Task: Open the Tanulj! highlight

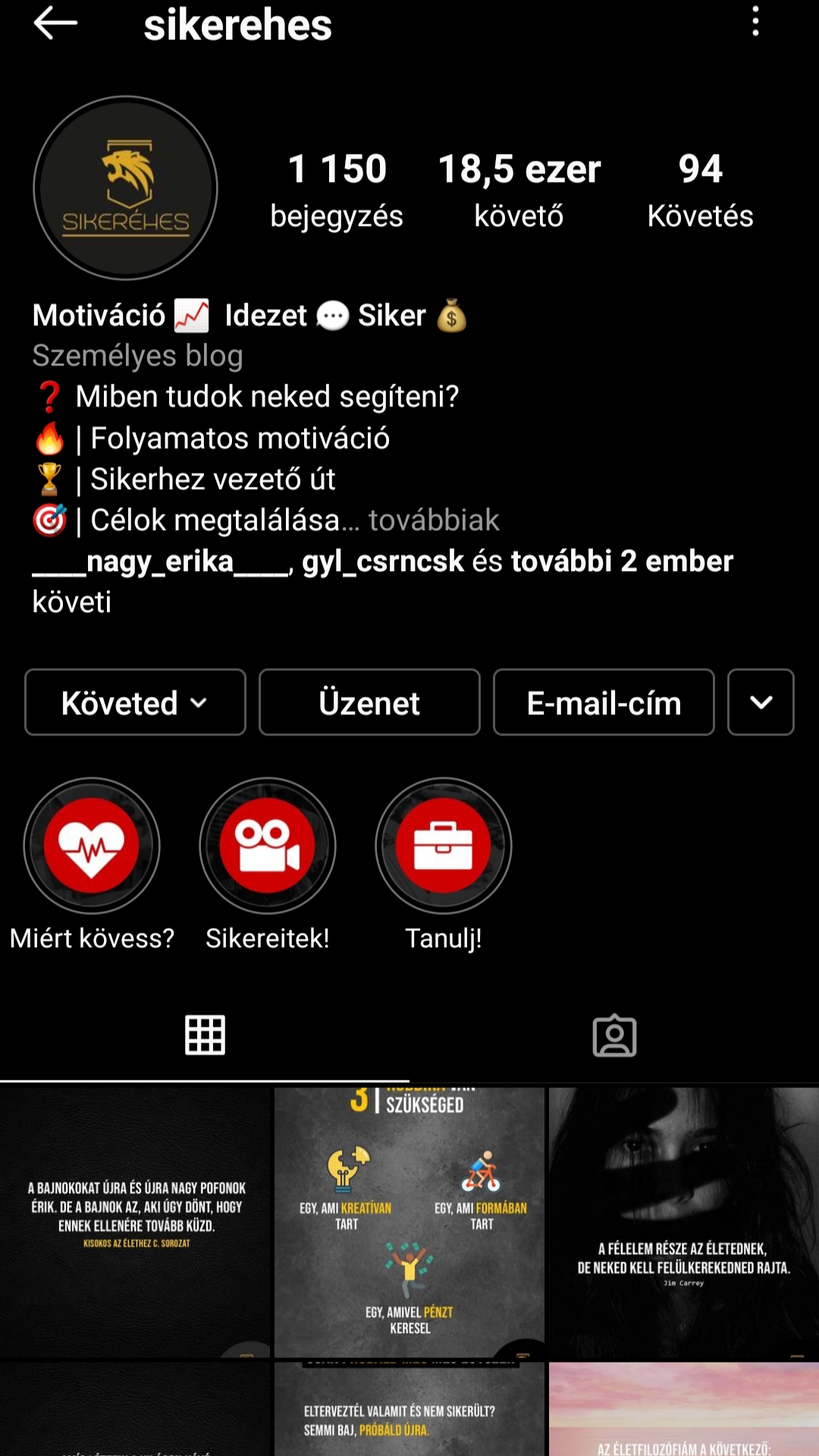Action: pyautogui.click(x=444, y=846)
